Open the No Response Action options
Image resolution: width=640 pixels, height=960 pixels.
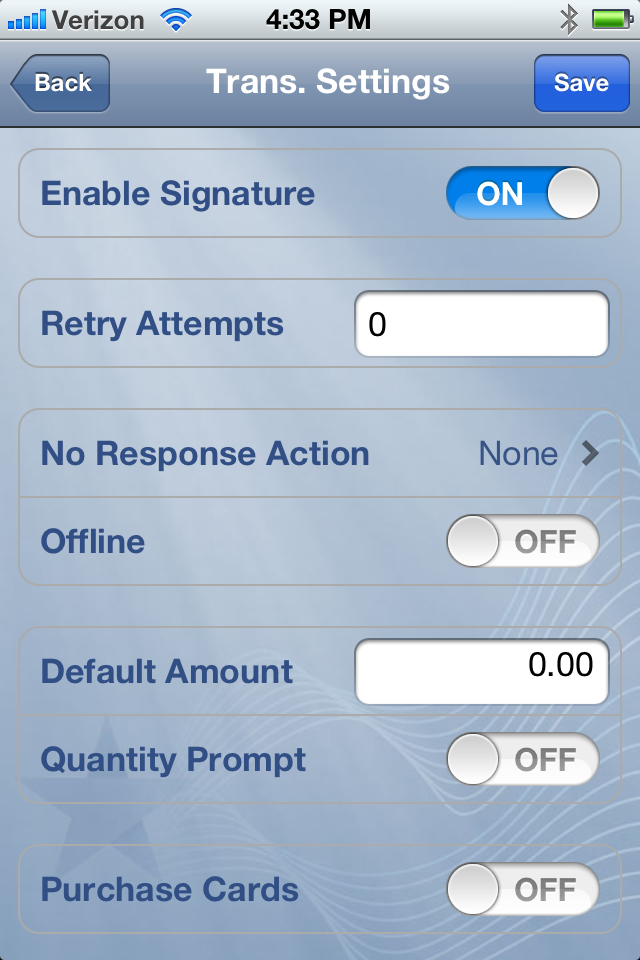tap(320, 454)
